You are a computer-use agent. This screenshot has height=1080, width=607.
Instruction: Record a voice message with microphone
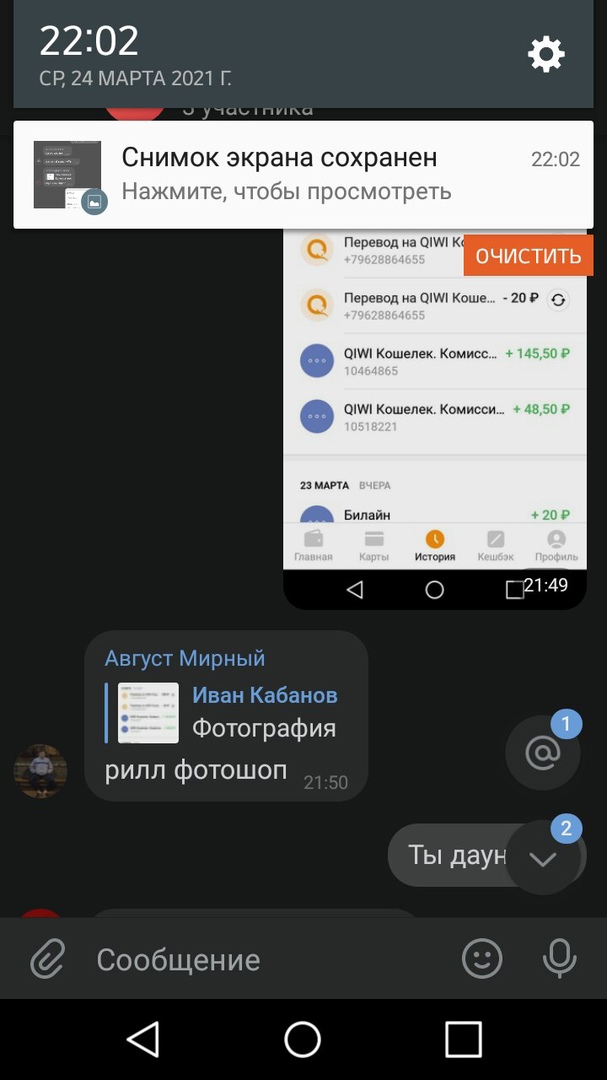(x=560, y=959)
